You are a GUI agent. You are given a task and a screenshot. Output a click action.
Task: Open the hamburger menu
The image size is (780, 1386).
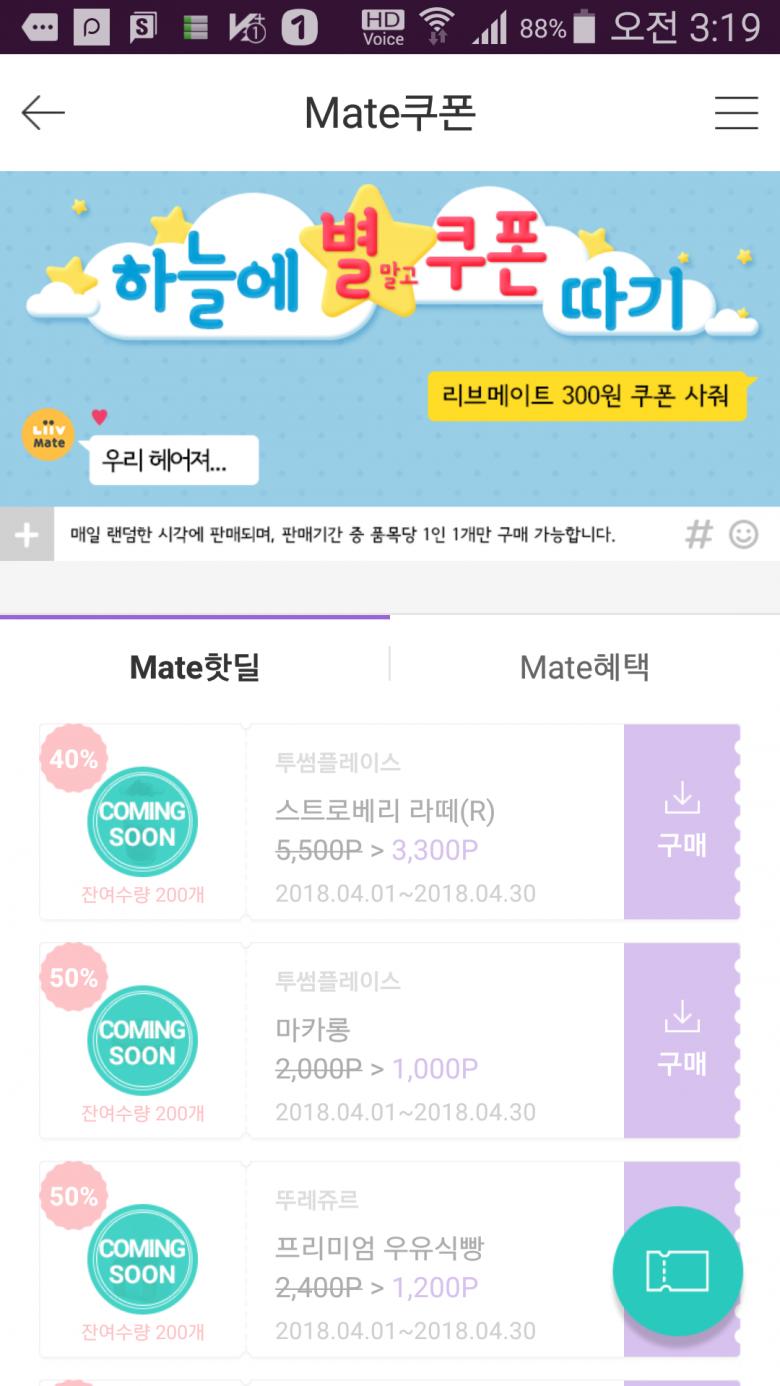click(x=736, y=113)
